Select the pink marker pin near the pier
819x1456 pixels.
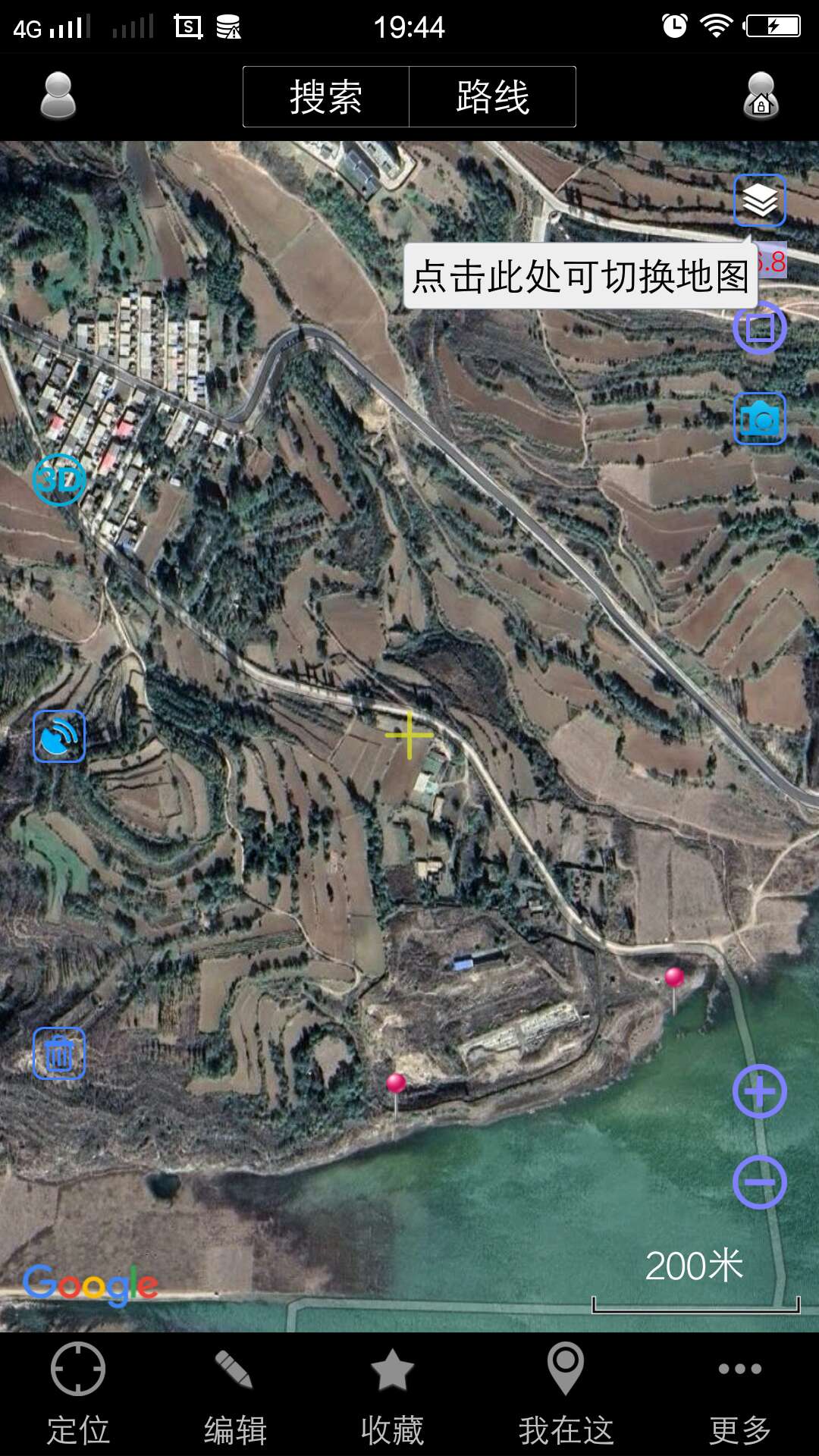pyautogui.click(x=674, y=979)
